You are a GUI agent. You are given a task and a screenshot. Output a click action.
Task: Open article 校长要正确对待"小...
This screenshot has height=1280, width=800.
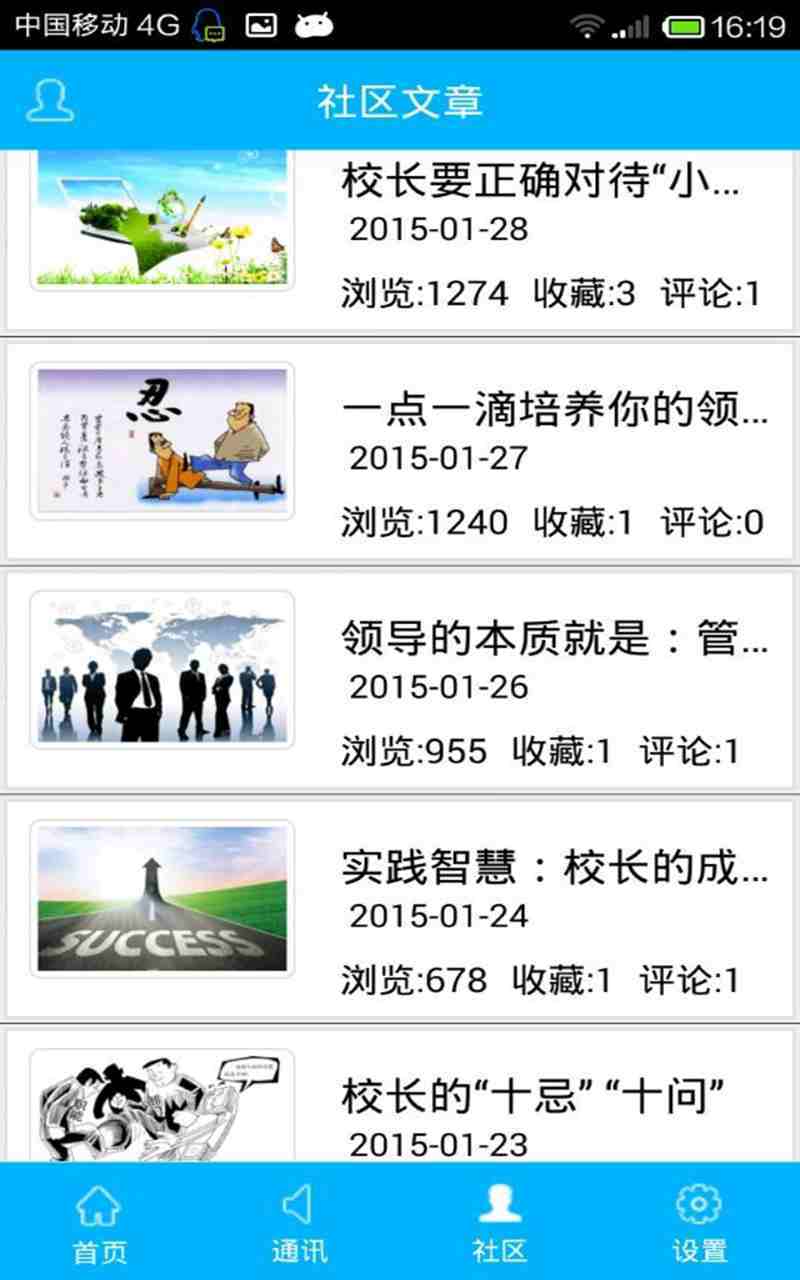click(400, 241)
